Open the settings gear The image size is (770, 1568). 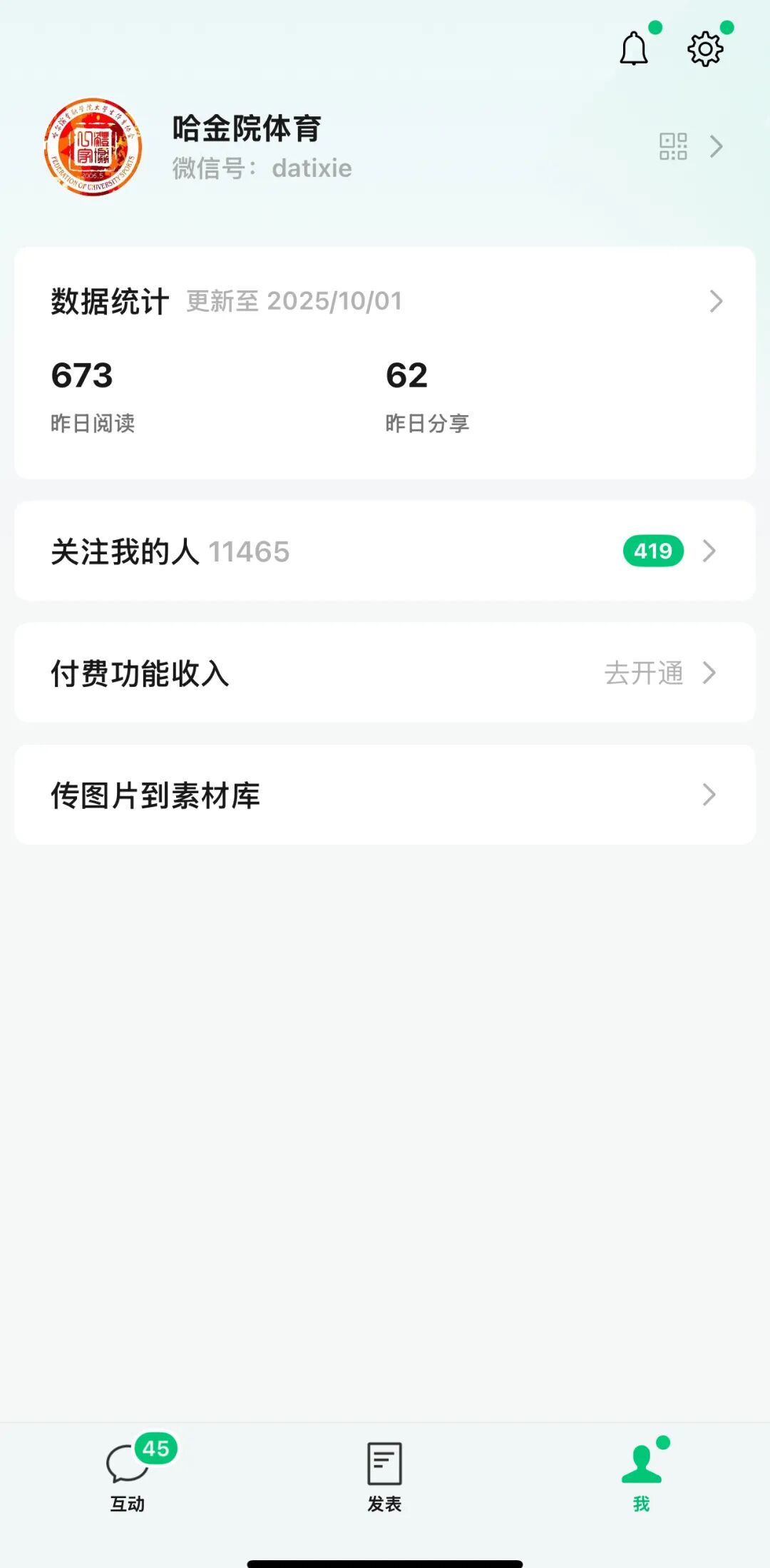(x=705, y=49)
